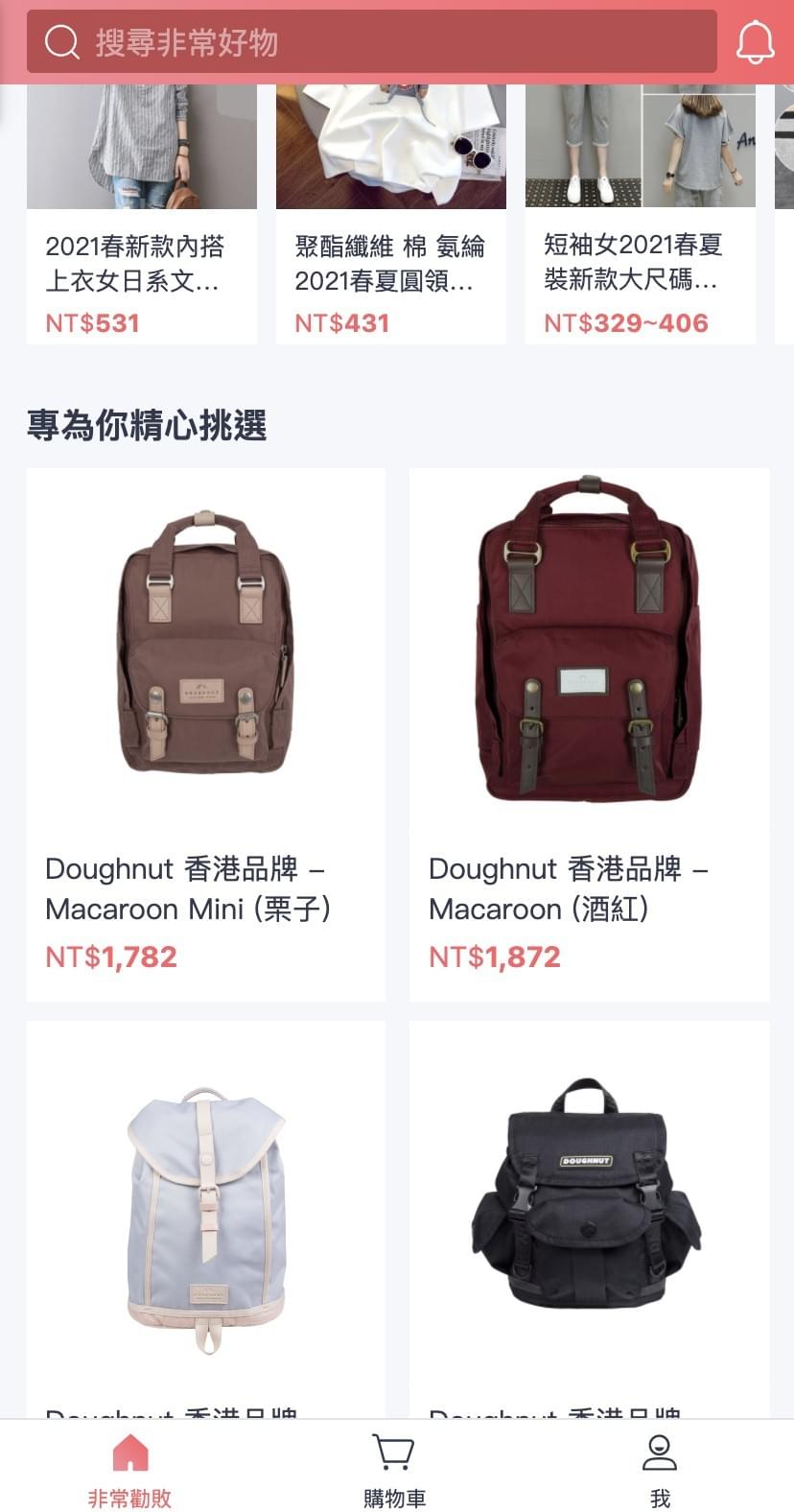Tap the 搜尋非常好物 search box
Image resolution: width=794 pixels, height=1512 pixels.
coord(371,41)
